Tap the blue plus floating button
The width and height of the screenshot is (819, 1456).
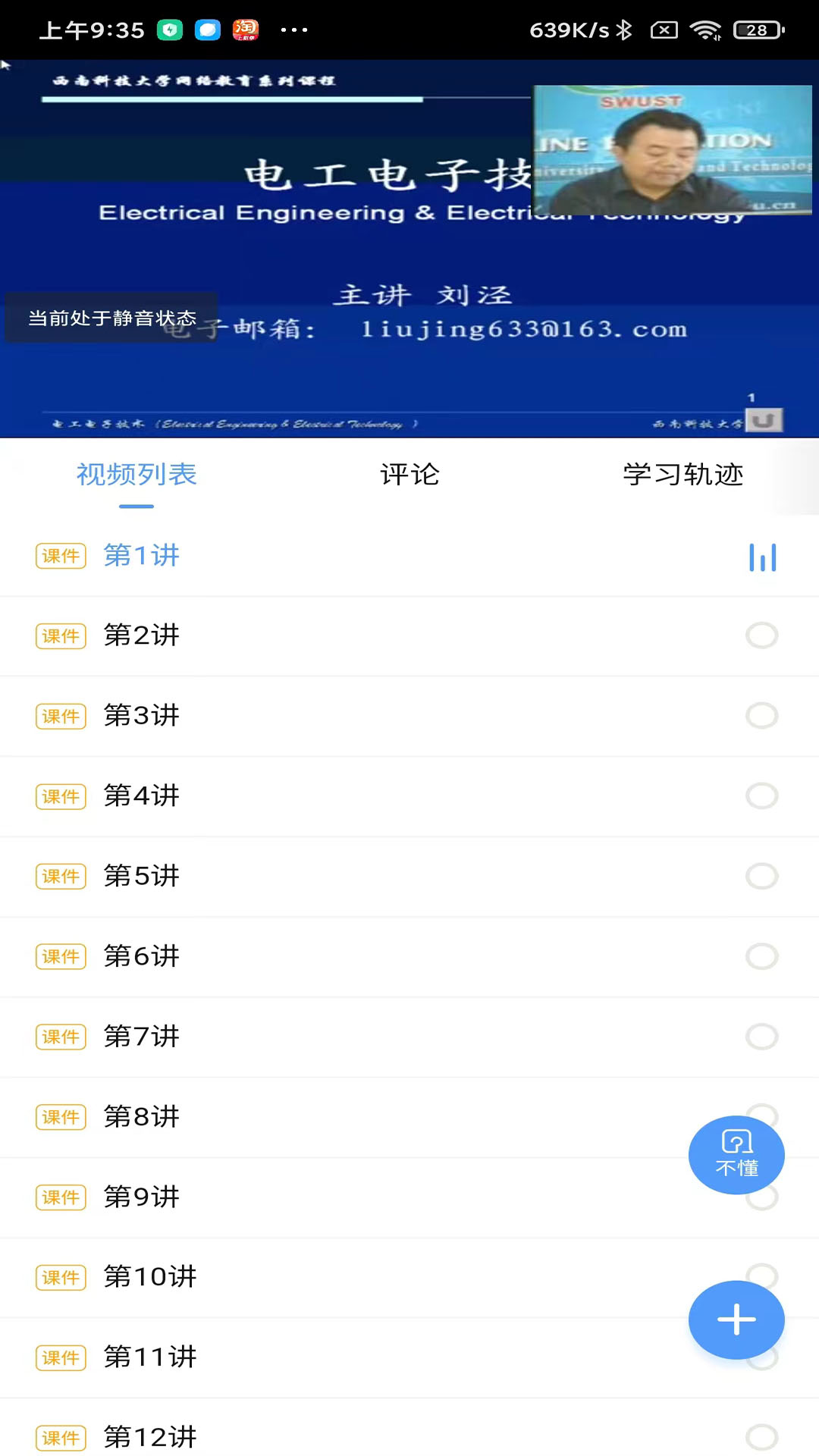click(x=736, y=1319)
